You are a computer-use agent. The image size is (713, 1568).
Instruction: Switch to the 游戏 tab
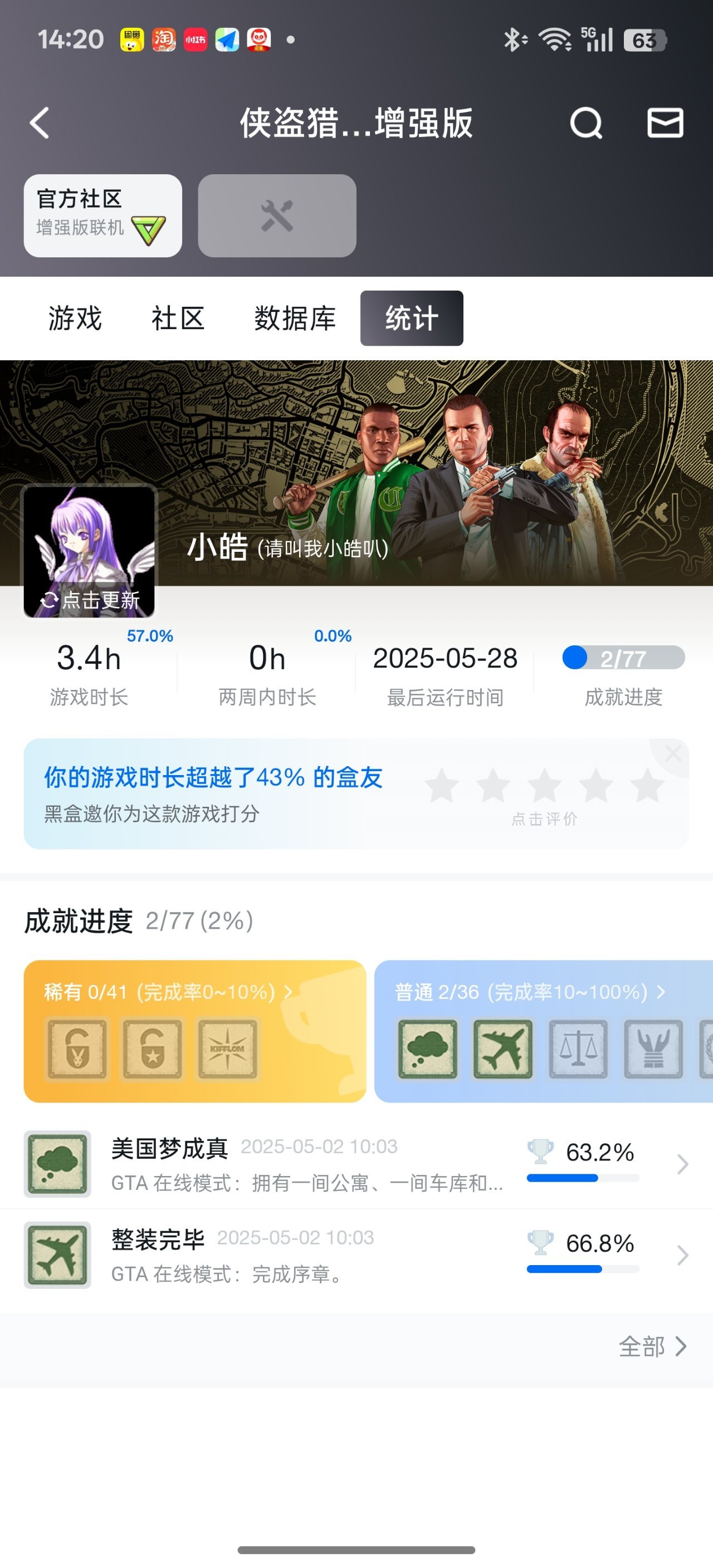pyautogui.click(x=75, y=318)
